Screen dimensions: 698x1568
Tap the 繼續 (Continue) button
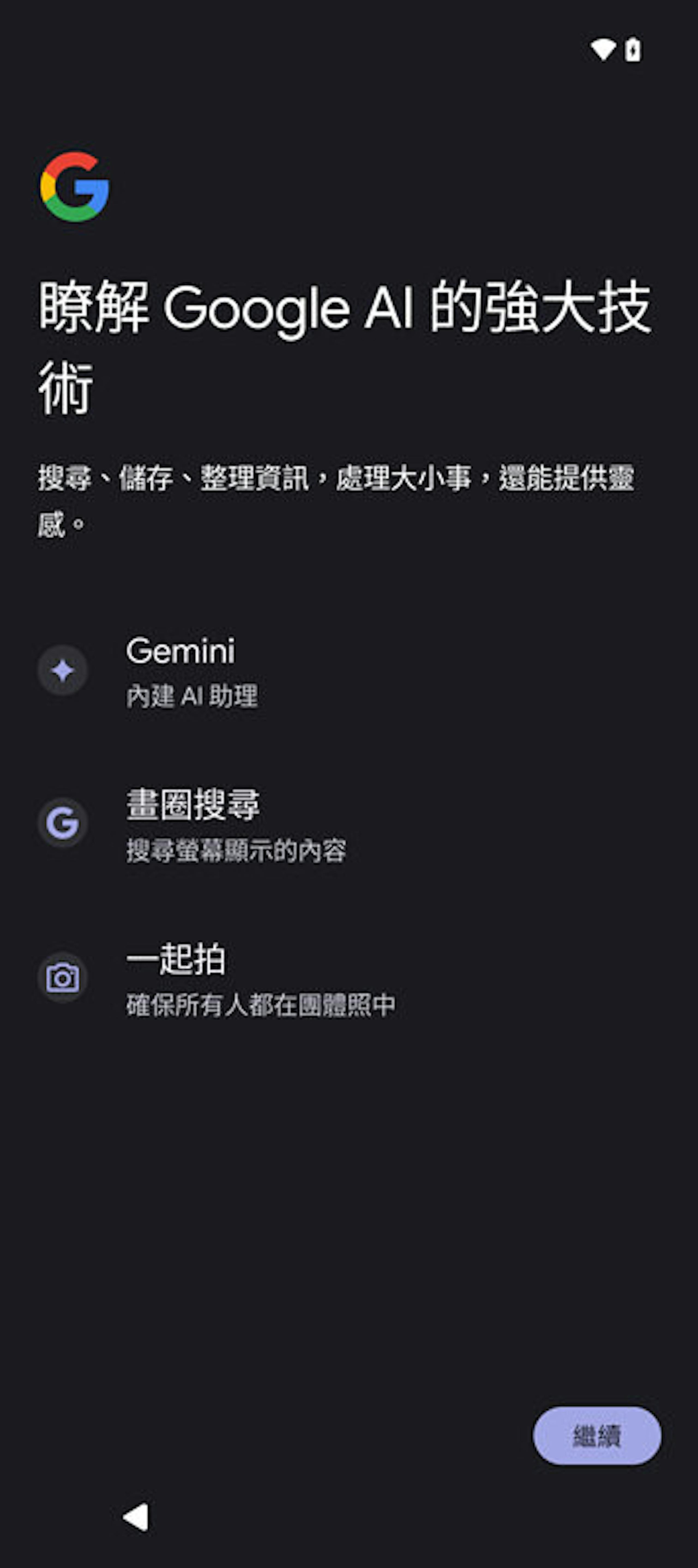(x=596, y=1435)
